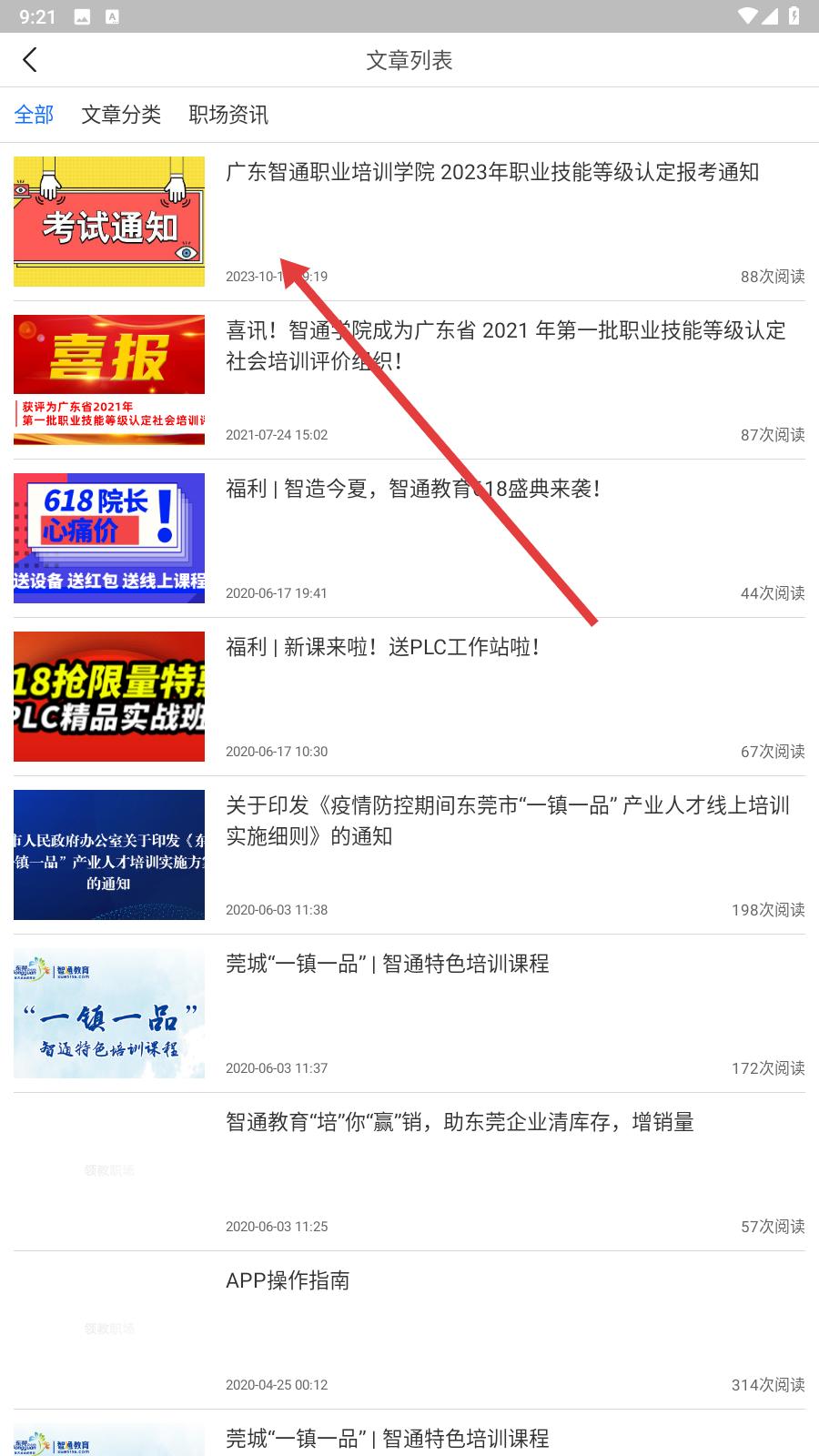Open the 疫情防控期间东莞市线上培训通知 article

click(x=409, y=855)
